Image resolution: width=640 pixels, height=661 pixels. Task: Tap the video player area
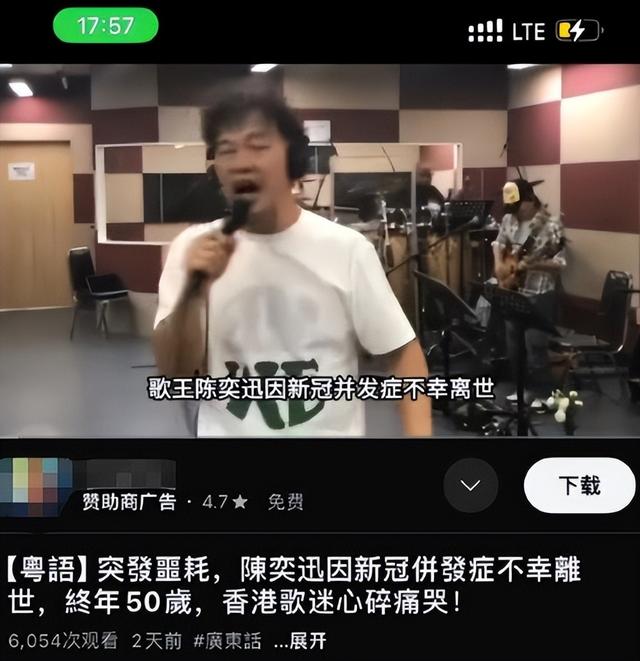(x=320, y=250)
